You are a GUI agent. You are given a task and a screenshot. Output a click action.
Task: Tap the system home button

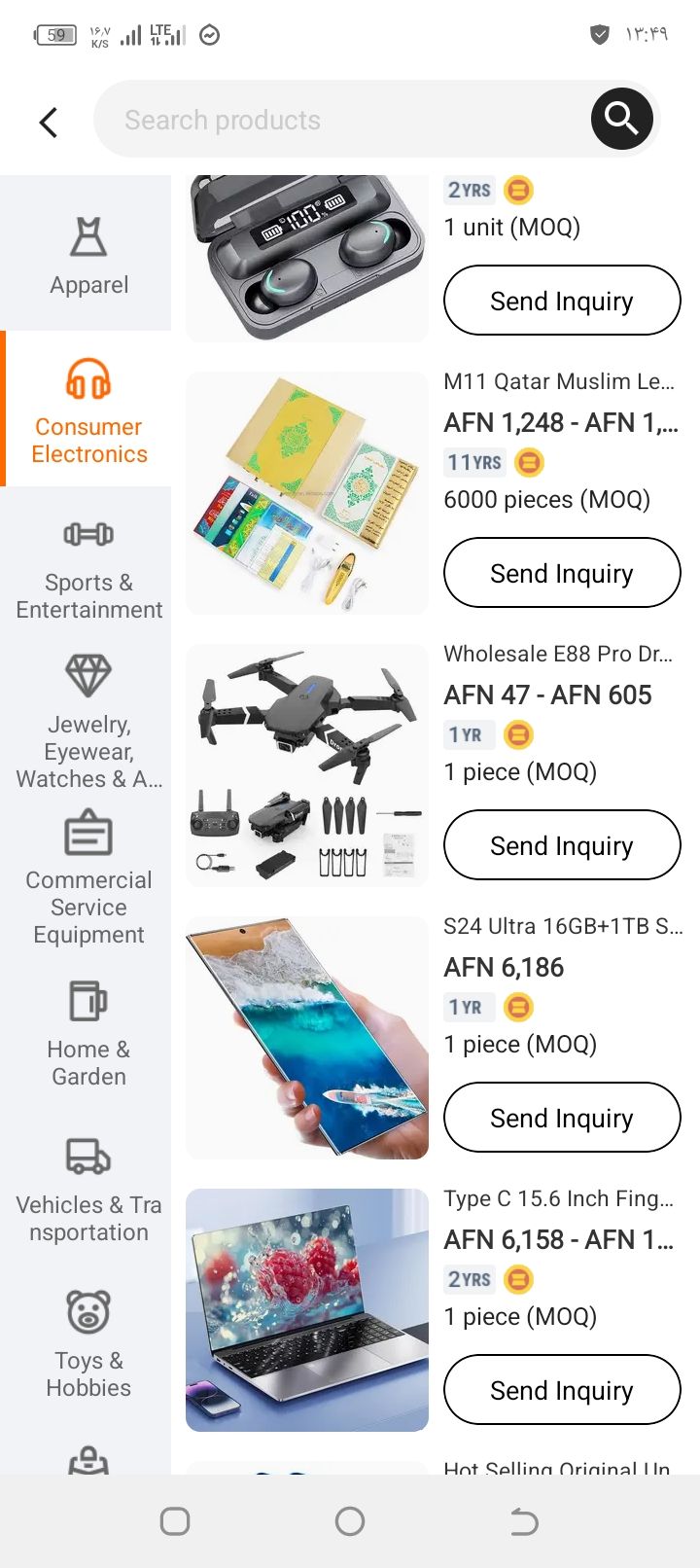350,1521
